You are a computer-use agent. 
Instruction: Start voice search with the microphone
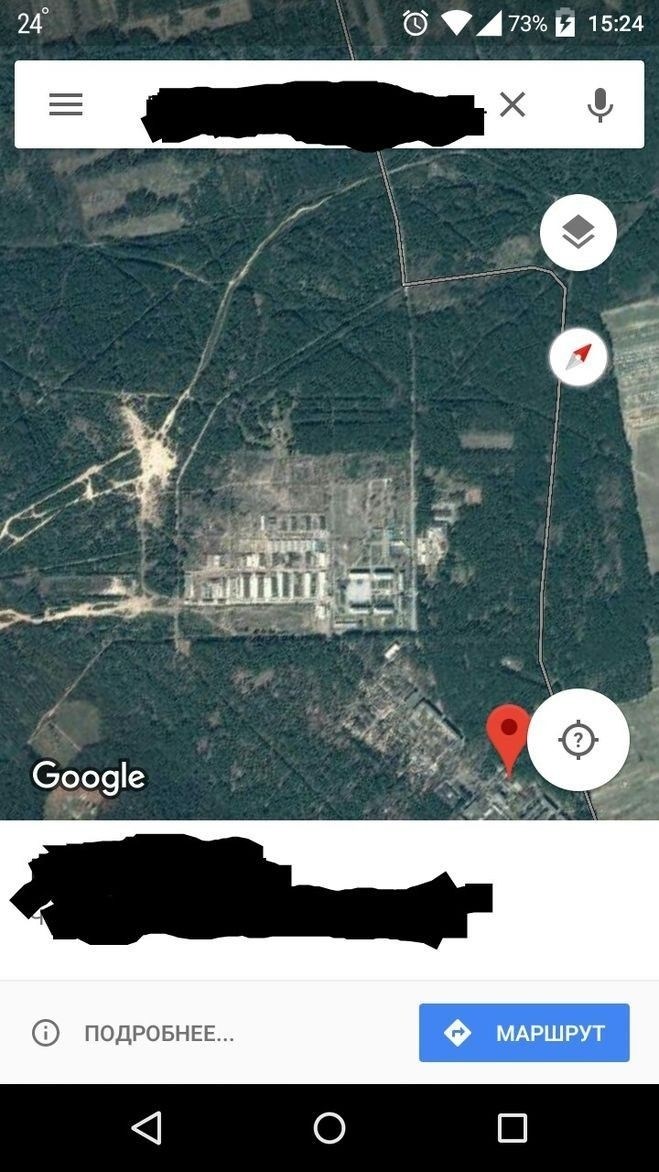pyautogui.click(x=599, y=104)
